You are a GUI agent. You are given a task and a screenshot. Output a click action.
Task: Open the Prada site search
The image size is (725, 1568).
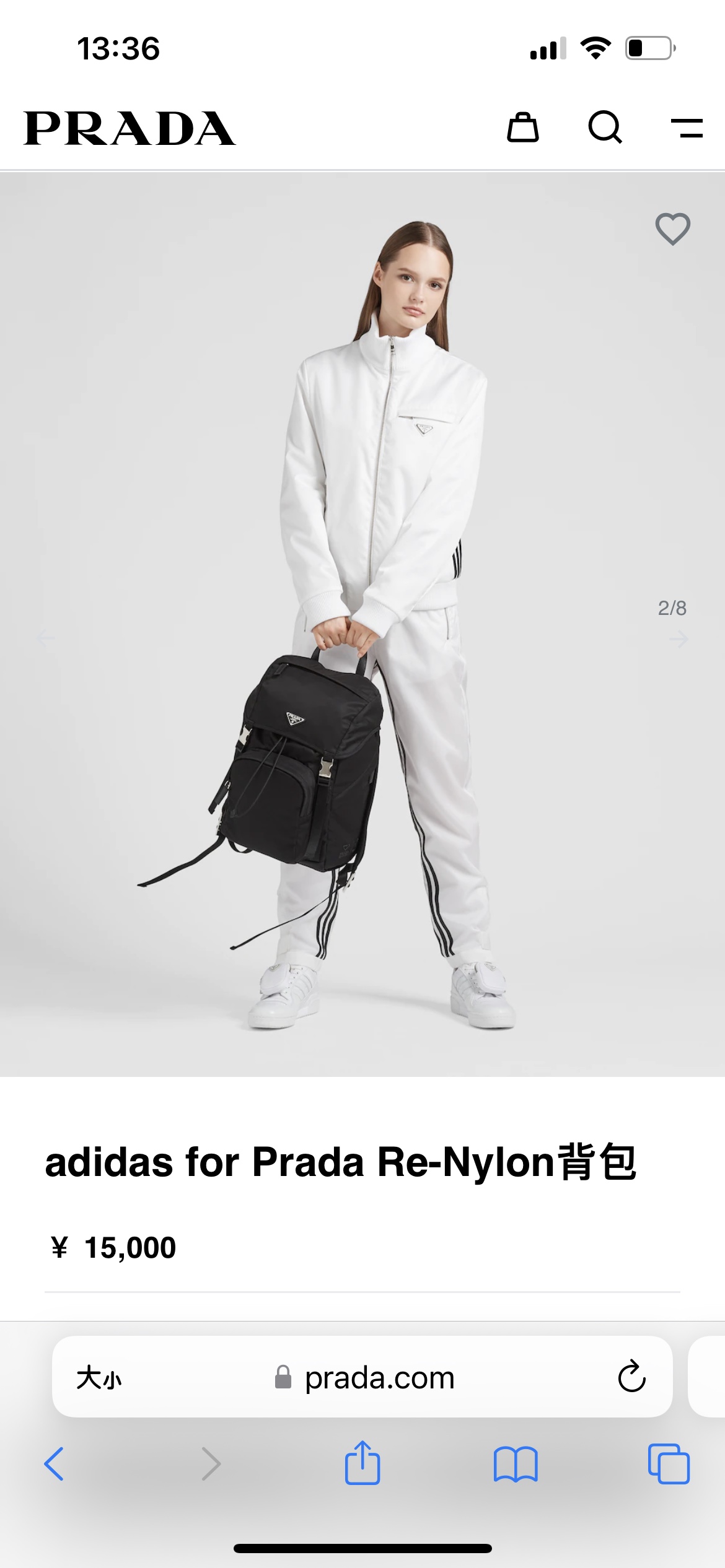pyautogui.click(x=604, y=128)
